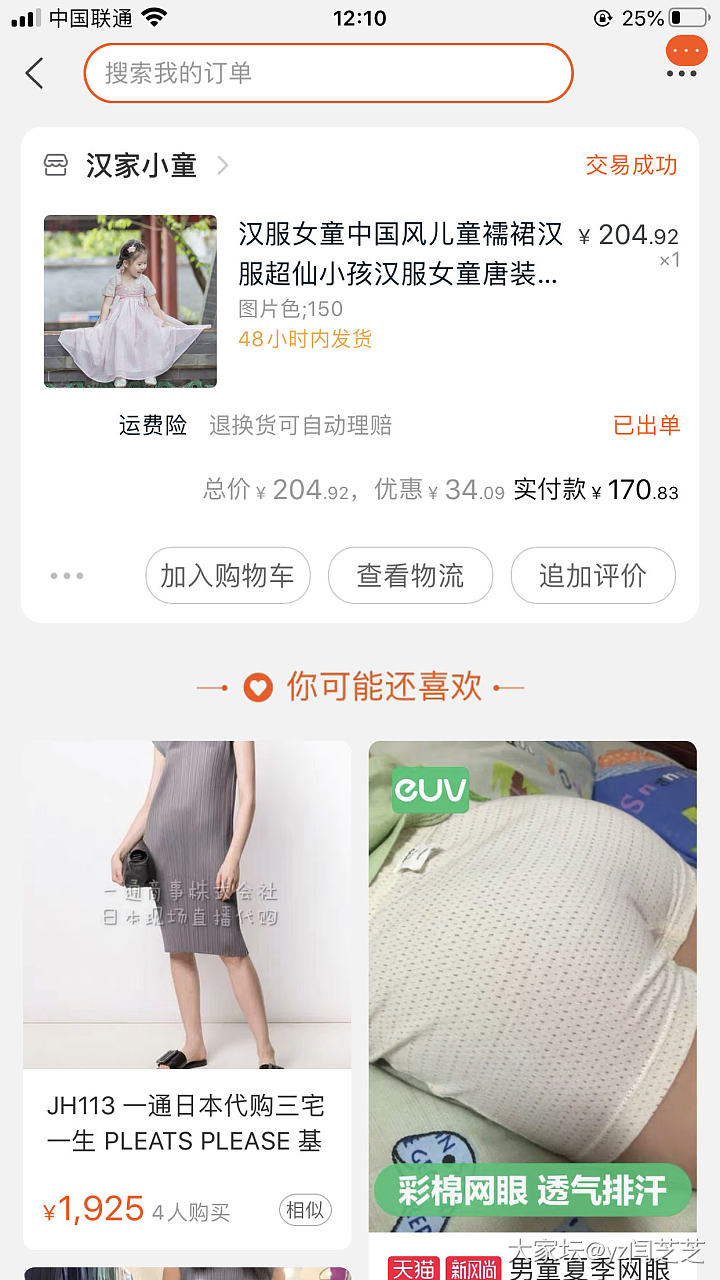Open the 汉家小童 shop page
Viewport: 720px width, 1280px height.
(x=141, y=165)
